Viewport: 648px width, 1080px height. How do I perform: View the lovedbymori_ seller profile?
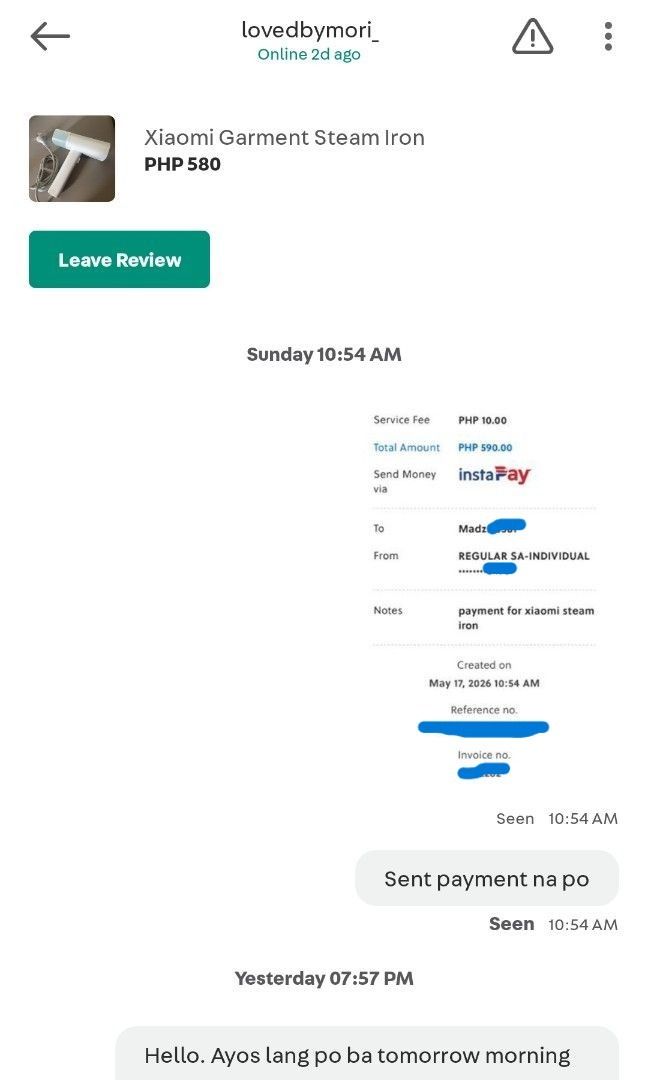(x=309, y=30)
